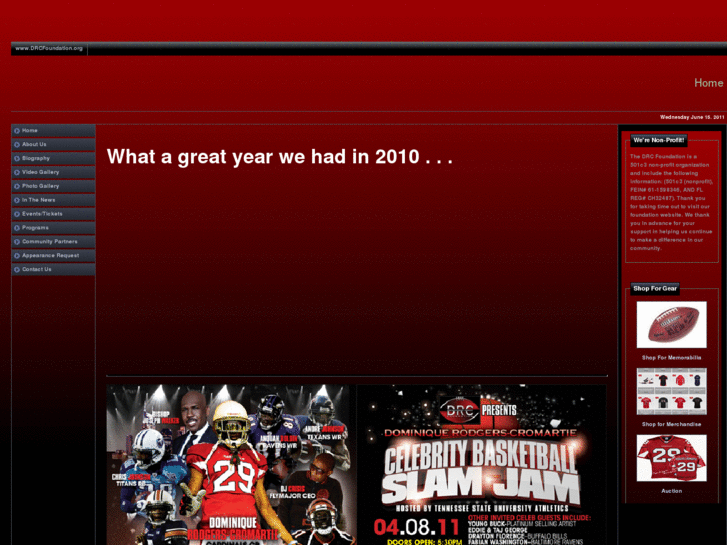Image resolution: width=727 pixels, height=545 pixels.
Task: Open the Appearance Request form
Action: pyautogui.click(x=50, y=255)
